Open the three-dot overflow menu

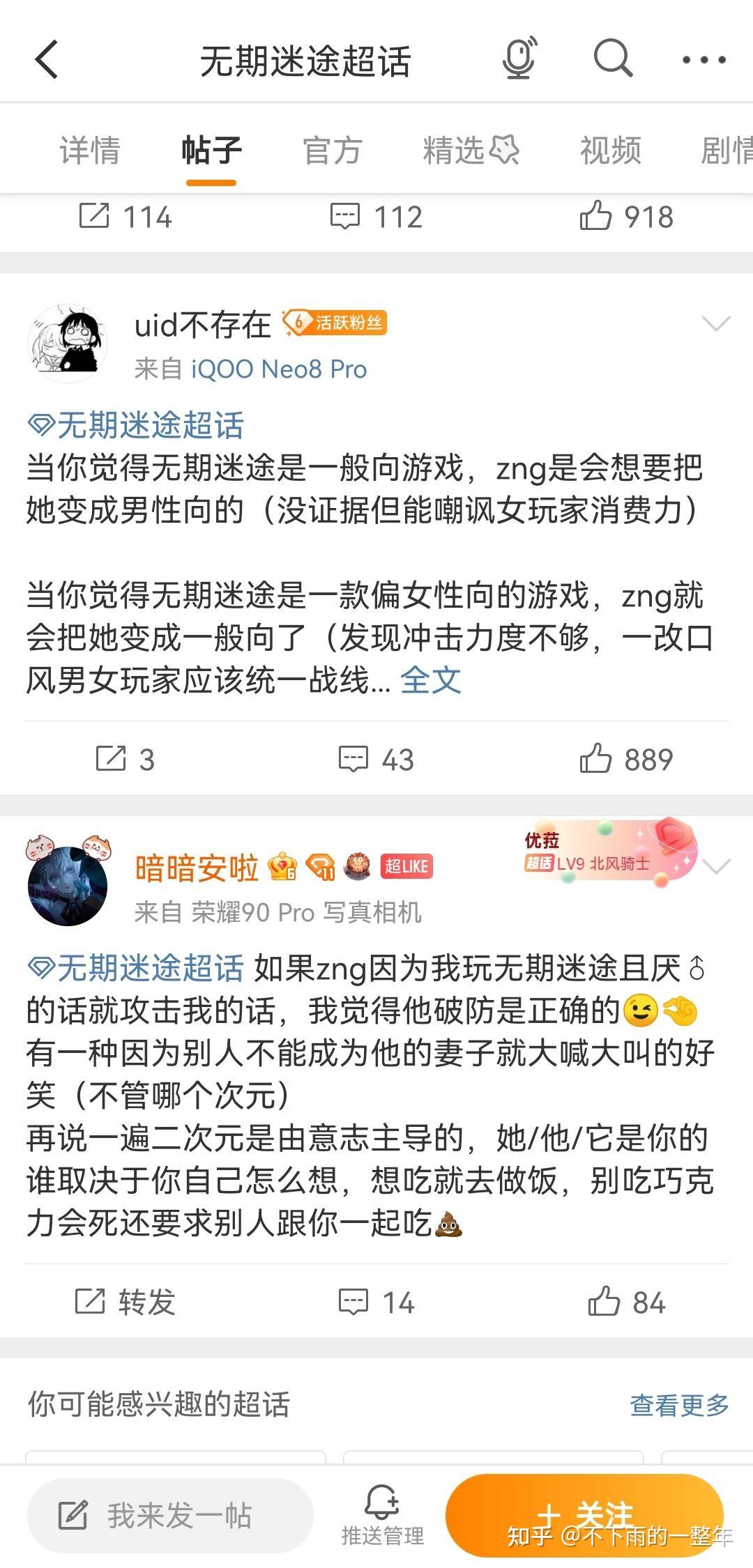pyautogui.click(x=703, y=60)
